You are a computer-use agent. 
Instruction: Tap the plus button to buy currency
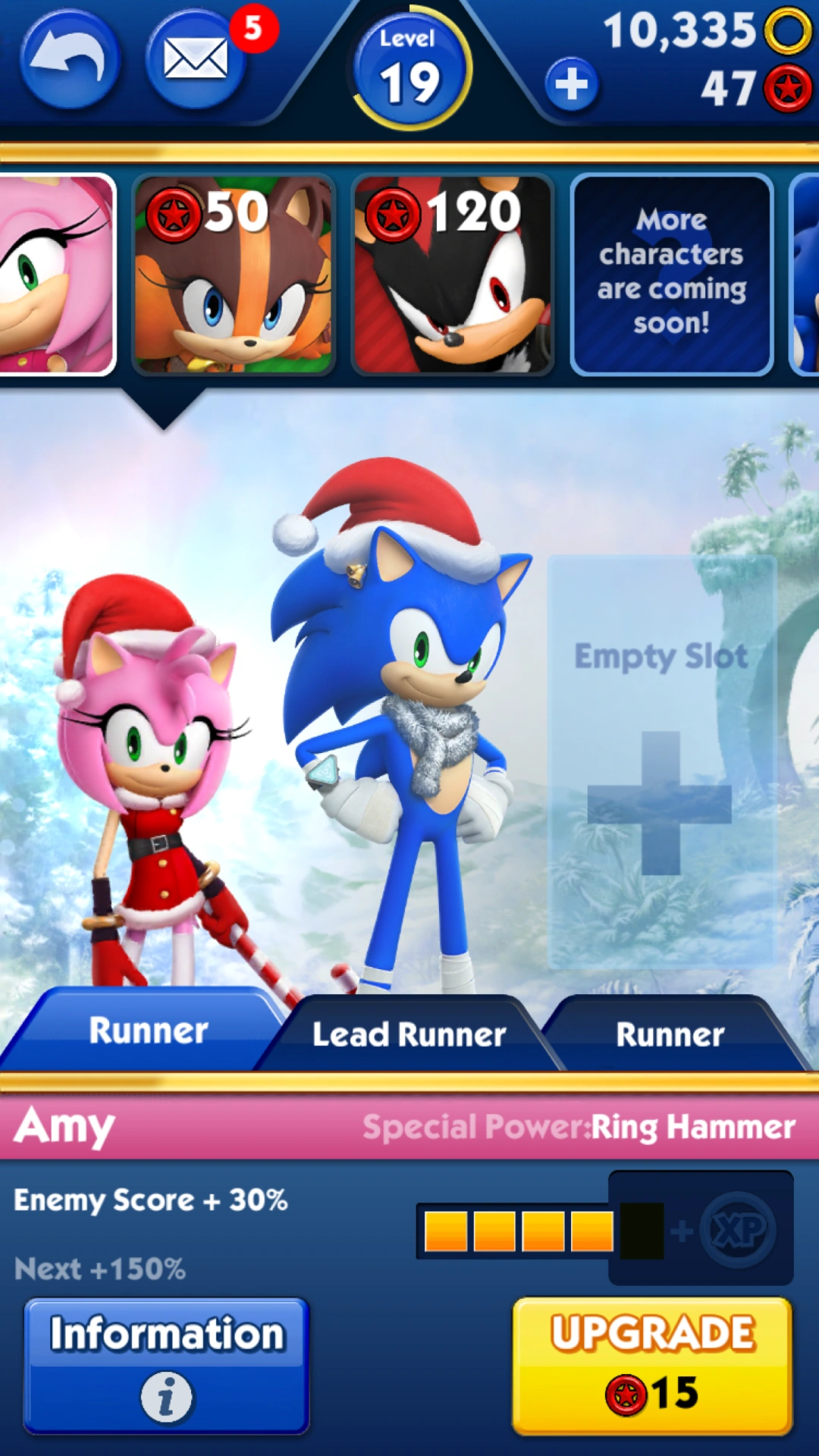571,83
